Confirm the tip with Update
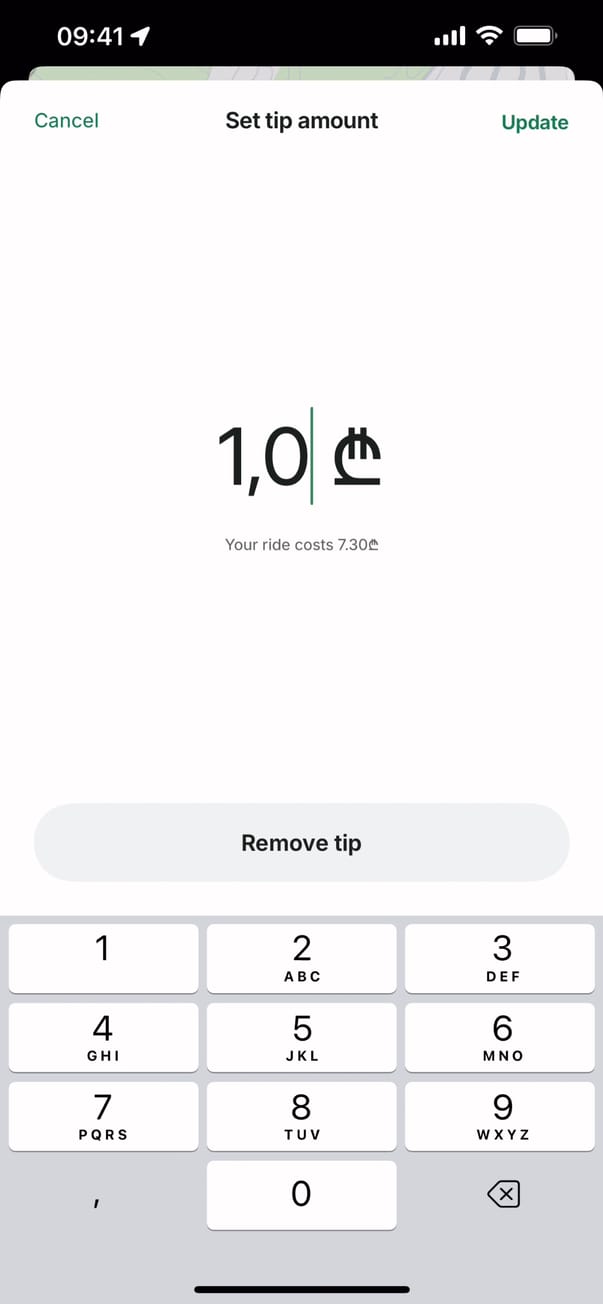This screenshot has width=603, height=1304. (x=534, y=122)
